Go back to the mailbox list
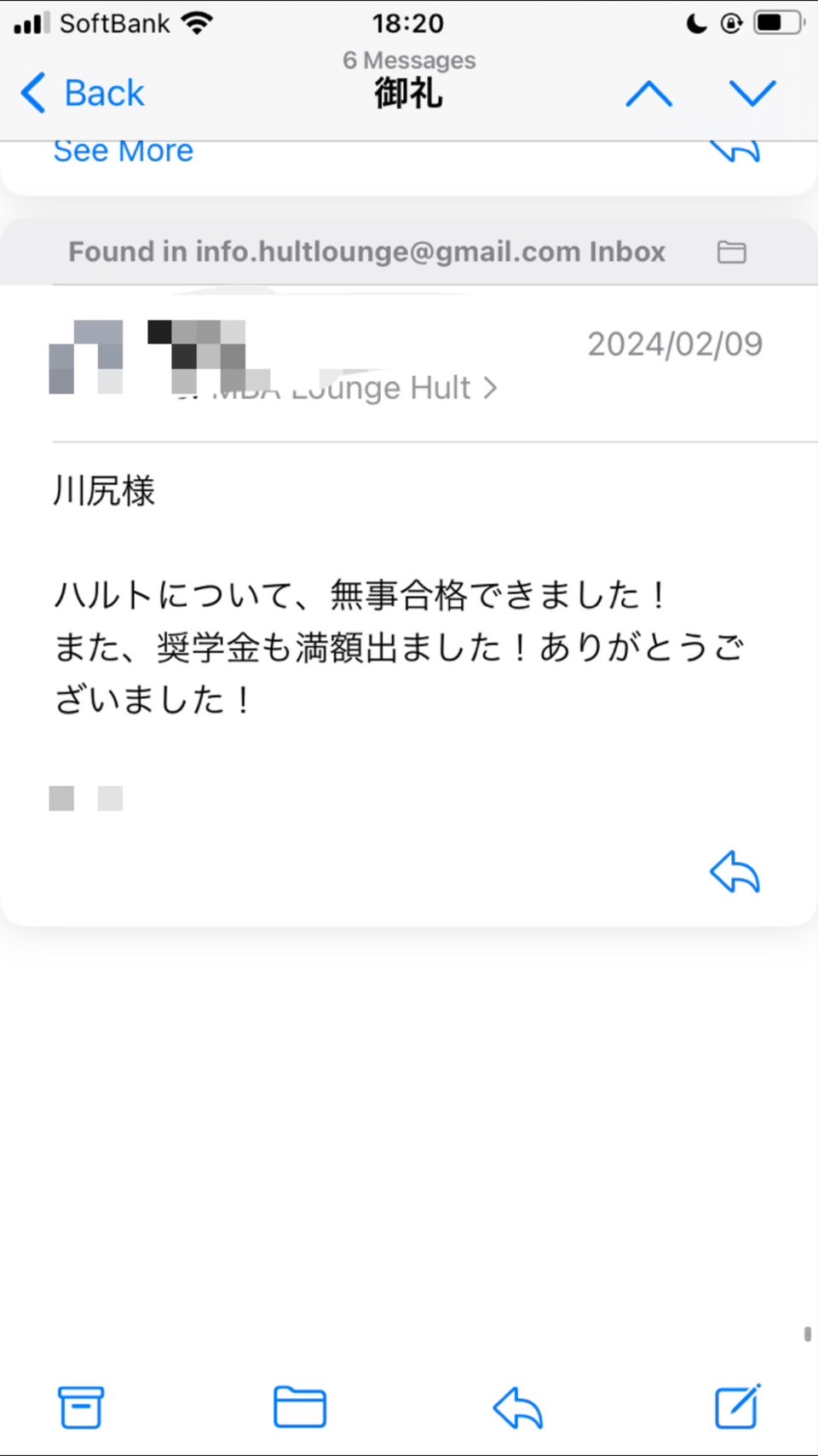 (84, 93)
